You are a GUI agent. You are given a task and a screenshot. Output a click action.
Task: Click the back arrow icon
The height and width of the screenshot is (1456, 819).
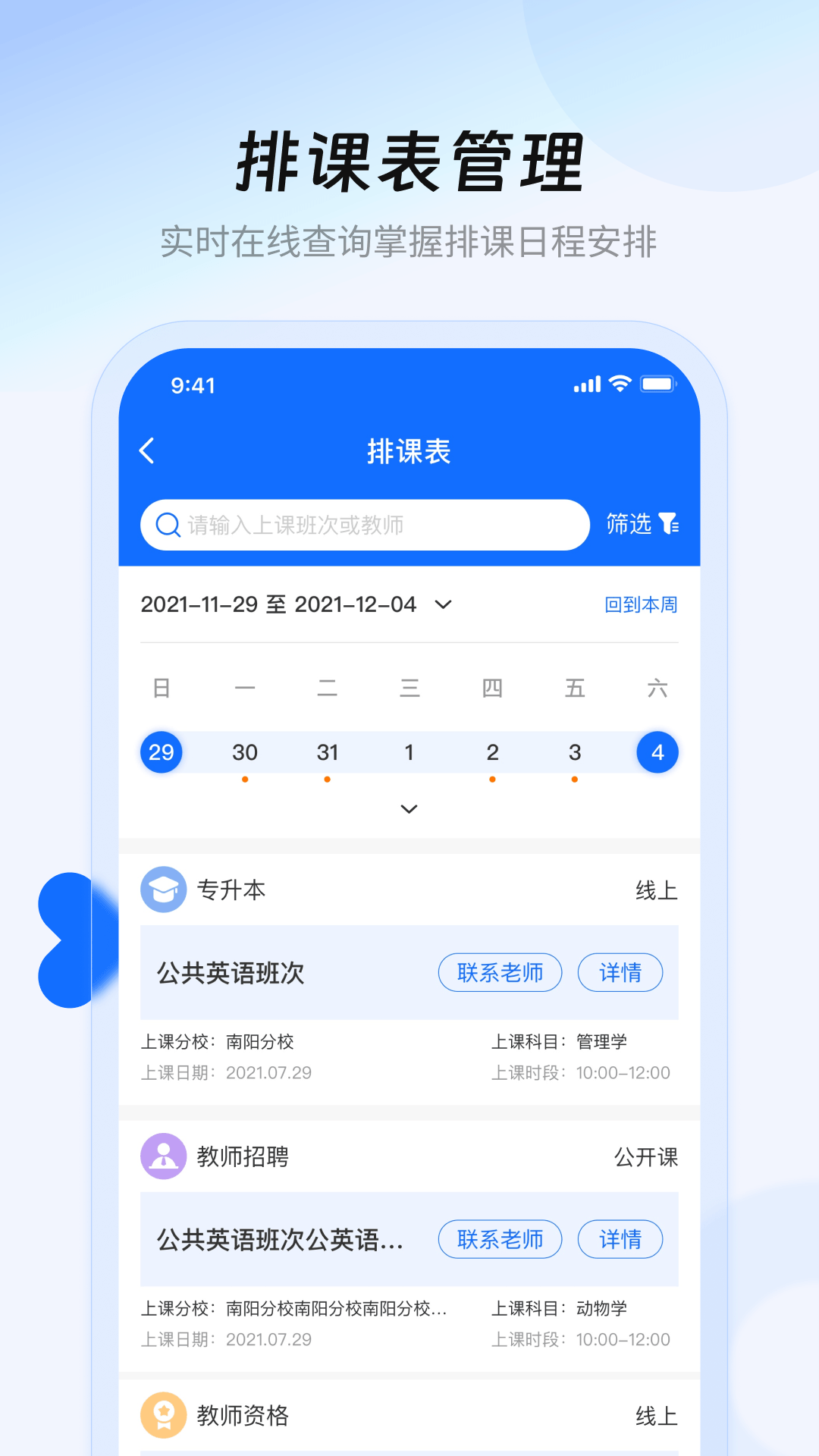pyautogui.click(x=146, y=450)
